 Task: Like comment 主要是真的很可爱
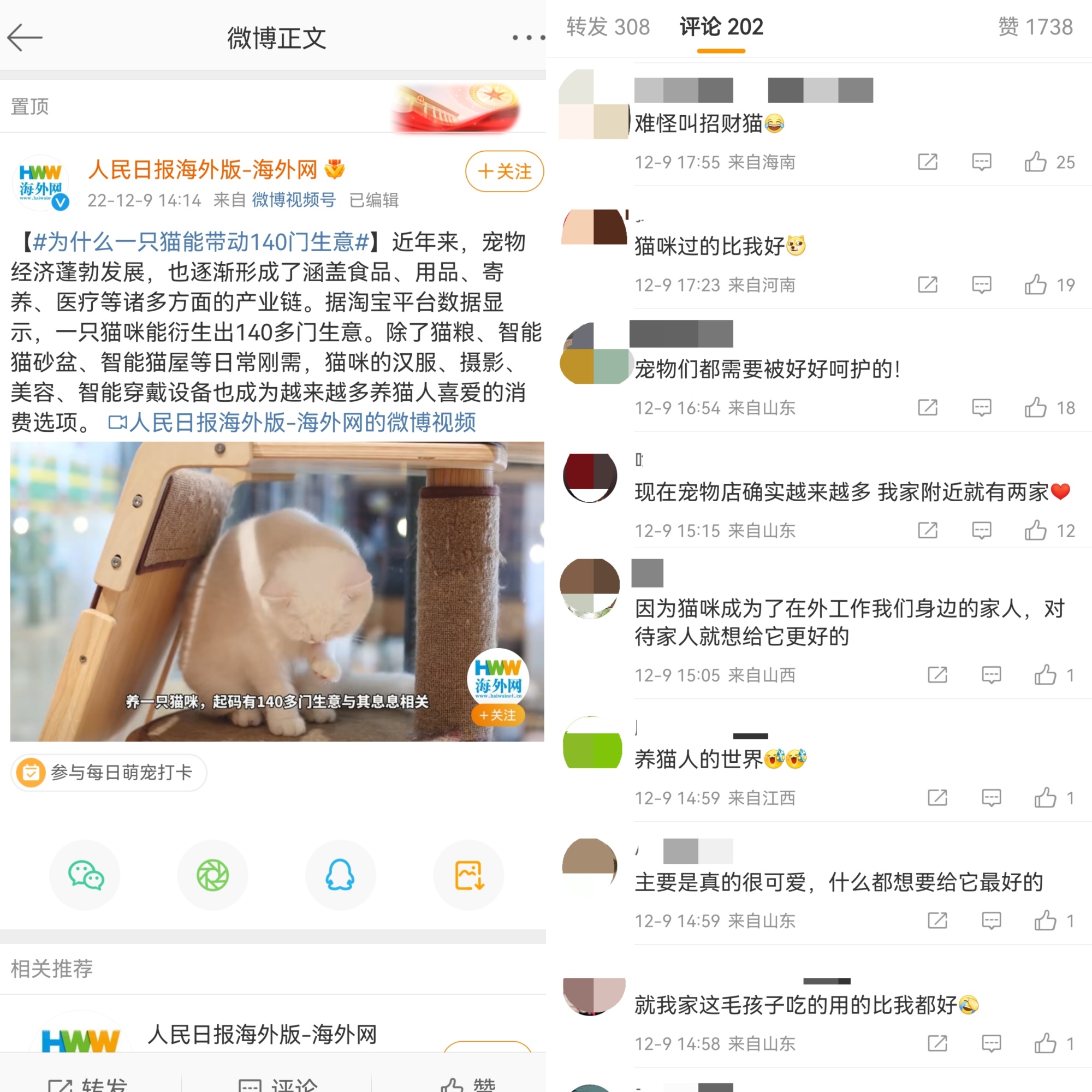(x=1045, y=921)
